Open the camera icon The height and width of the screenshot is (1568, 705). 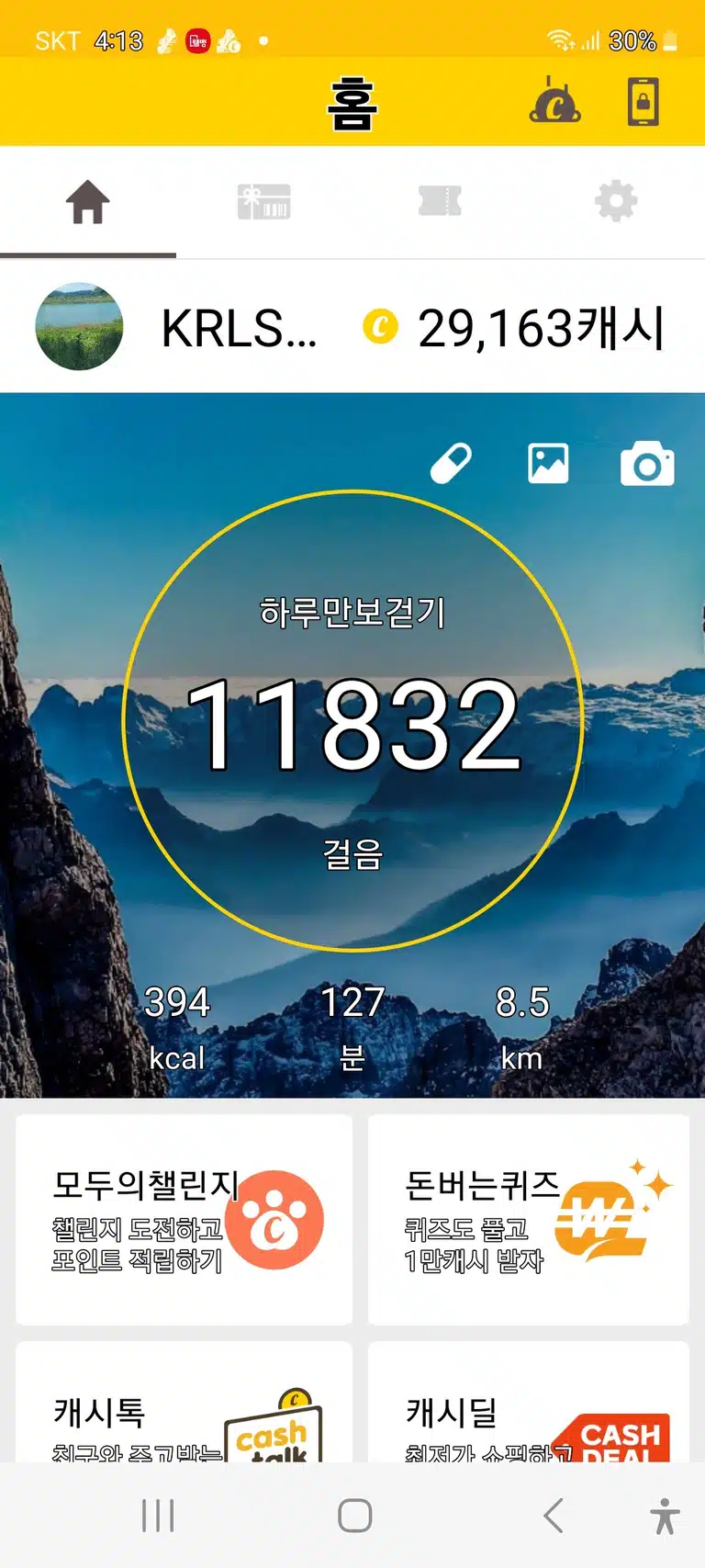[x=647, y=464]
